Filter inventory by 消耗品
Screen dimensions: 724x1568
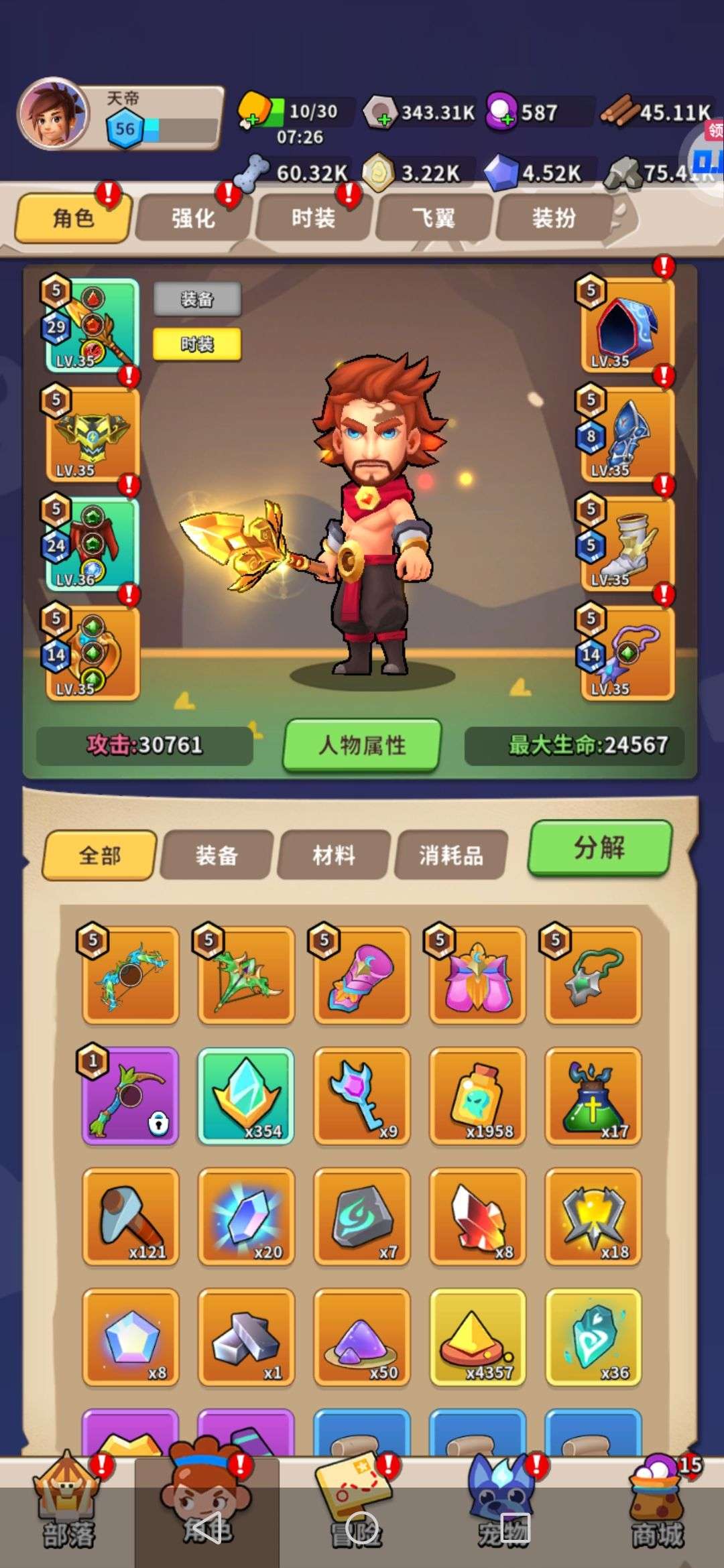[450, 855]
